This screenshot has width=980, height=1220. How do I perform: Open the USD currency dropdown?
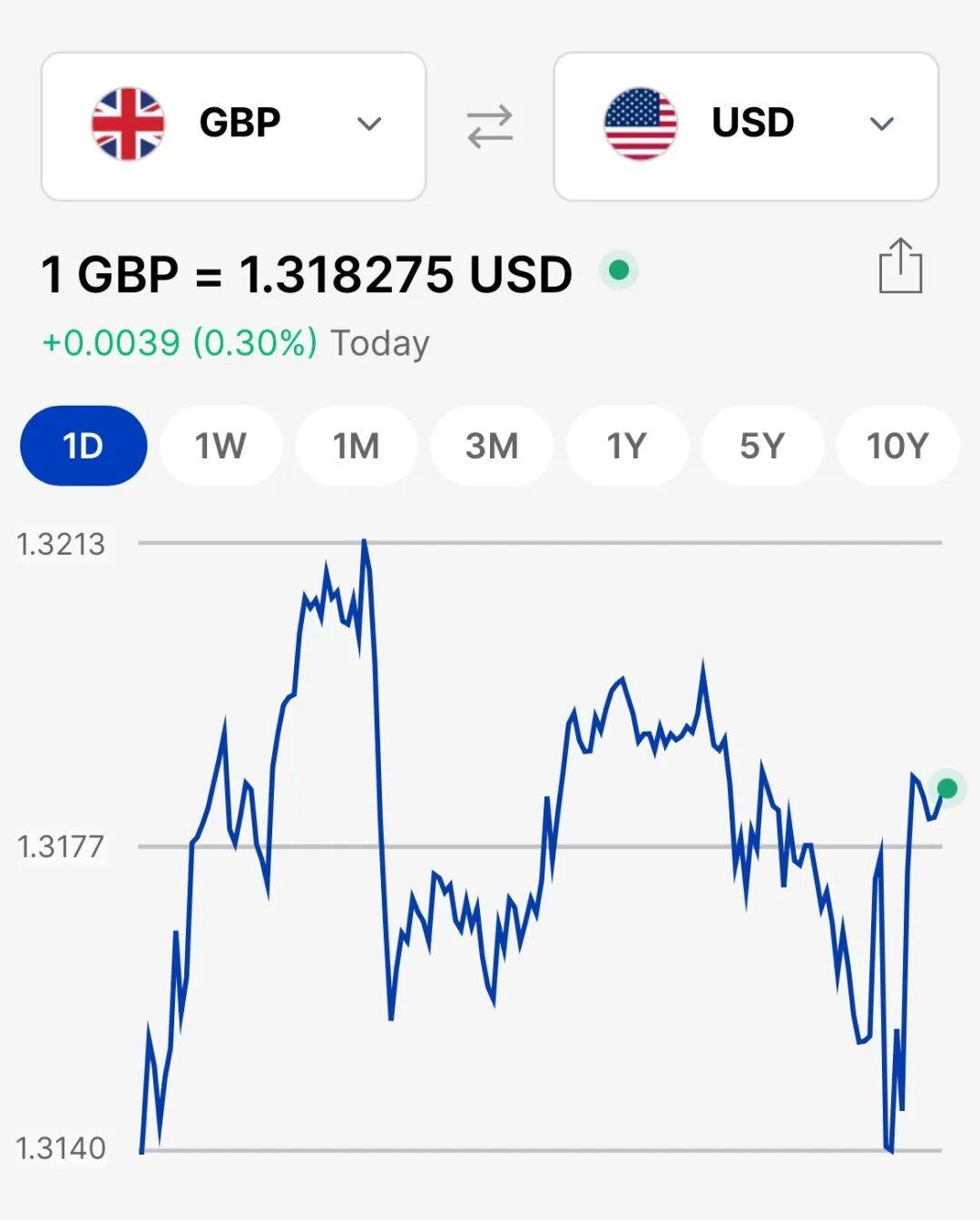click(x=745, y=125)
